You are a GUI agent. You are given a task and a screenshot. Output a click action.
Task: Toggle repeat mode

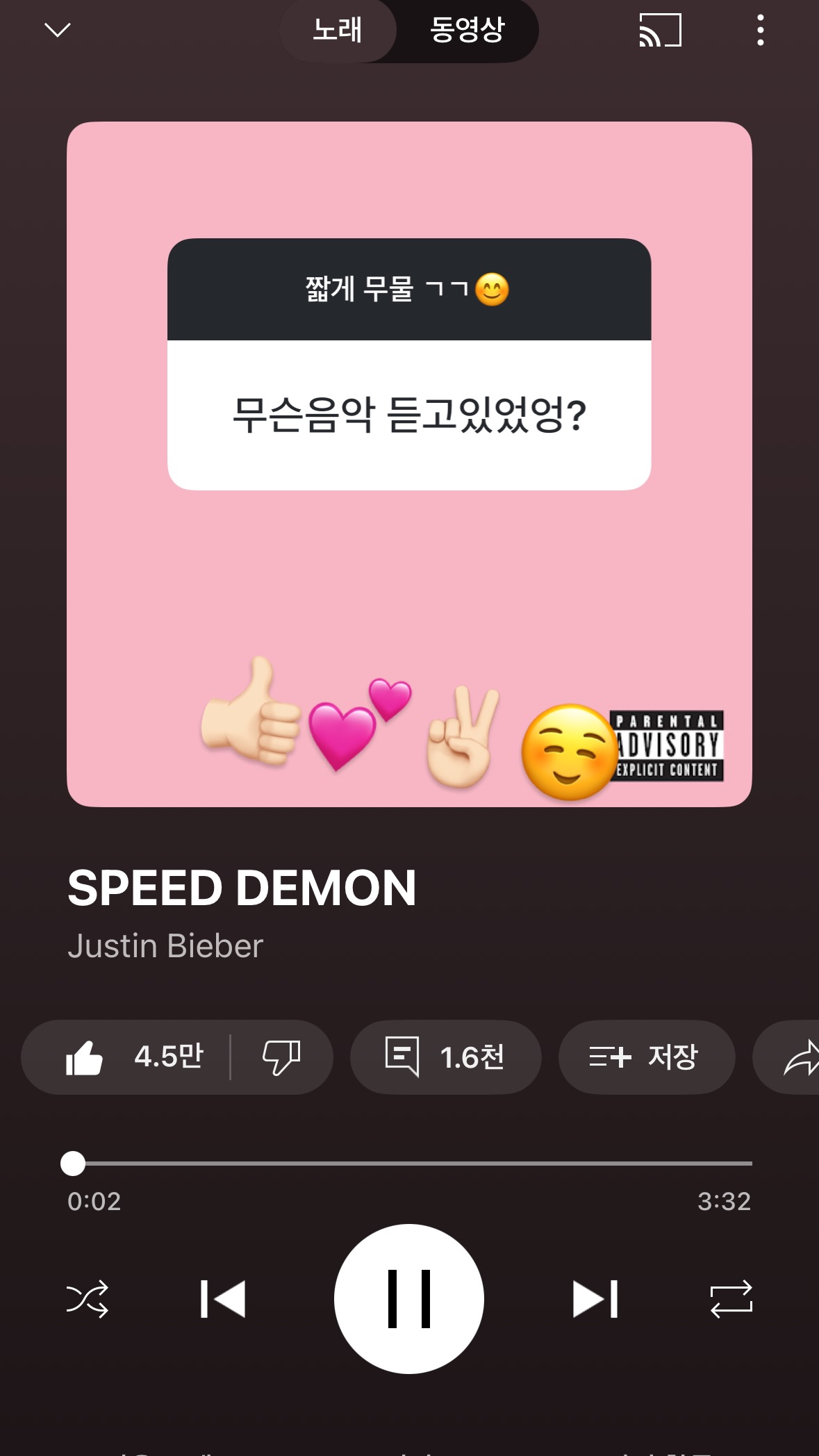pos(731,1299)
